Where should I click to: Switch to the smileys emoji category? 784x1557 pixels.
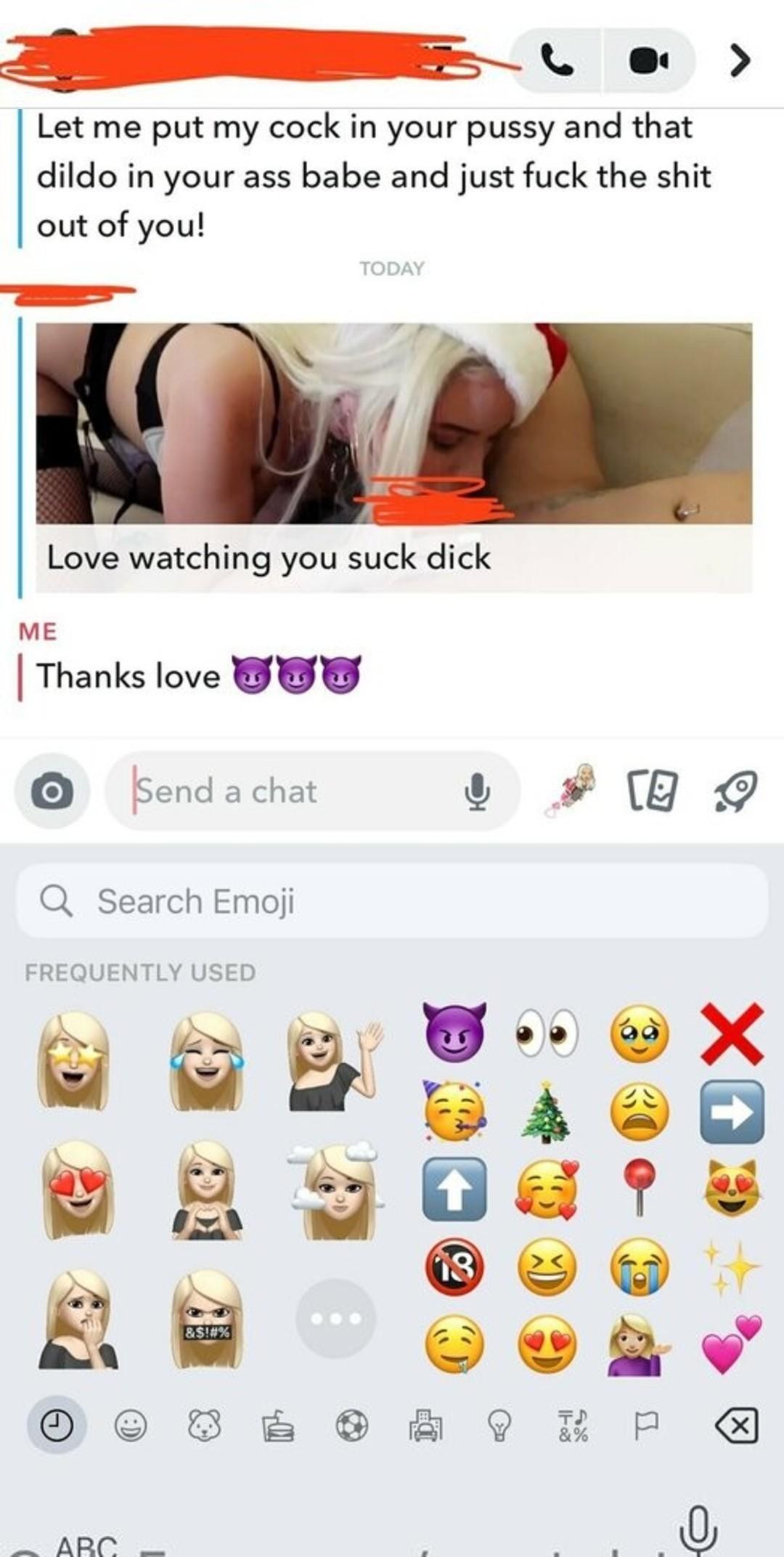131,1426
